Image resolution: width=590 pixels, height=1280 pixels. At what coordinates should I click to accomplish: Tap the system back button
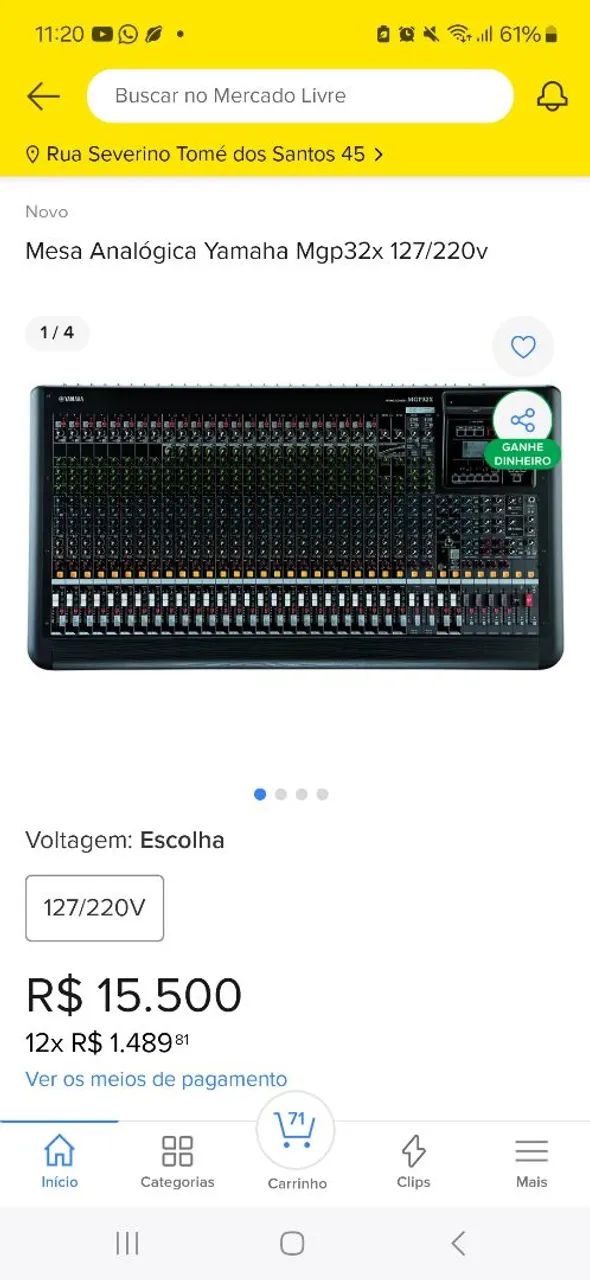[x=458, y=1243]
